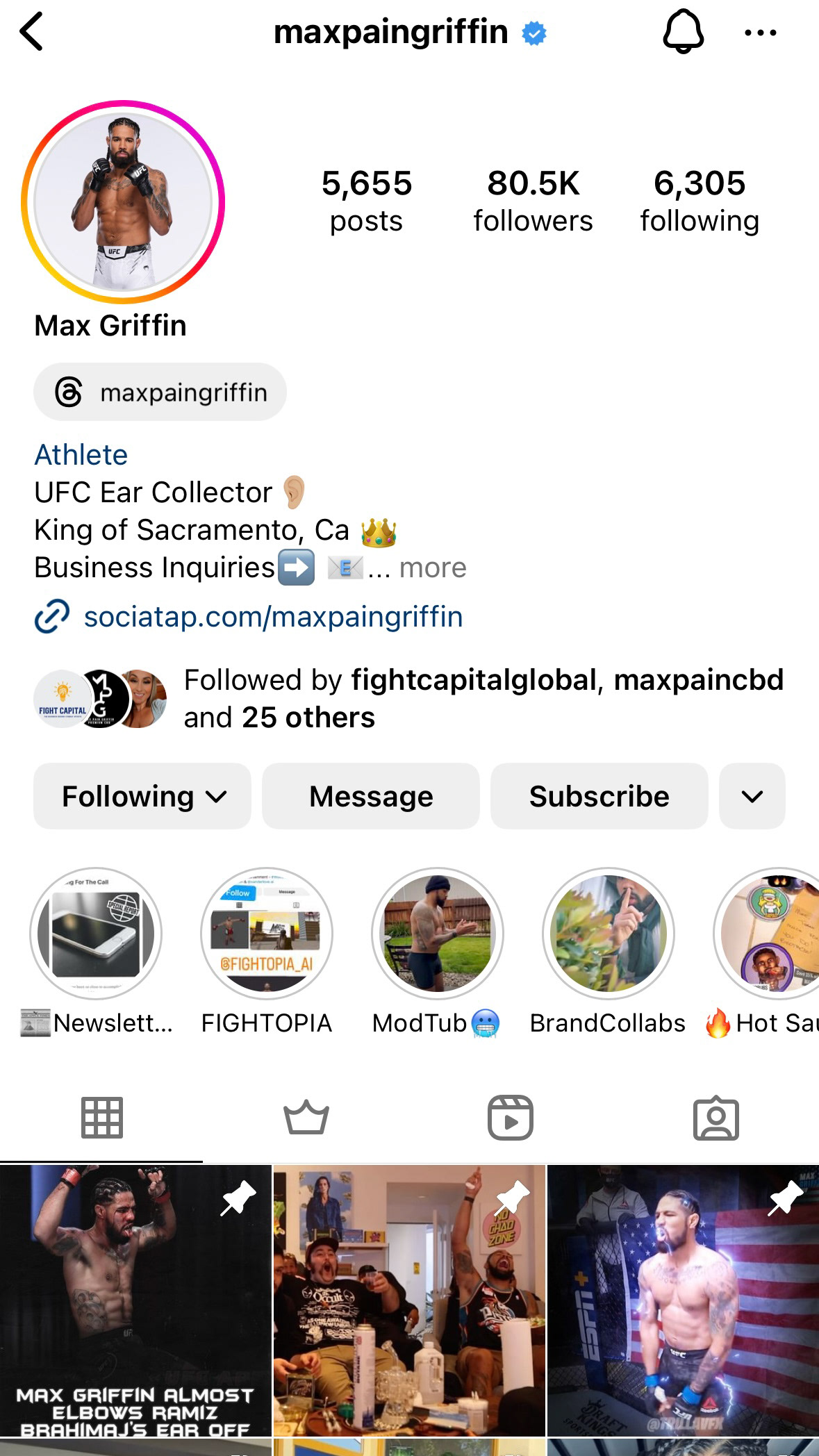
Task: Open the Following dropdown
Action: point(142,796)
